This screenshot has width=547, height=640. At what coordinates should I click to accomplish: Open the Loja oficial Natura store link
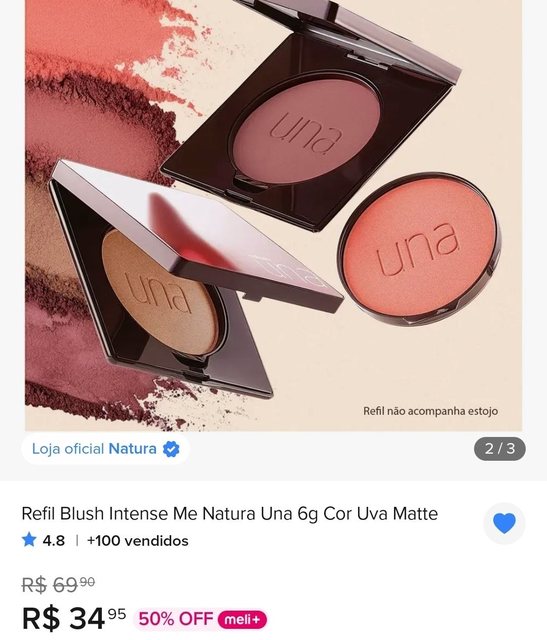coord(106,449)
